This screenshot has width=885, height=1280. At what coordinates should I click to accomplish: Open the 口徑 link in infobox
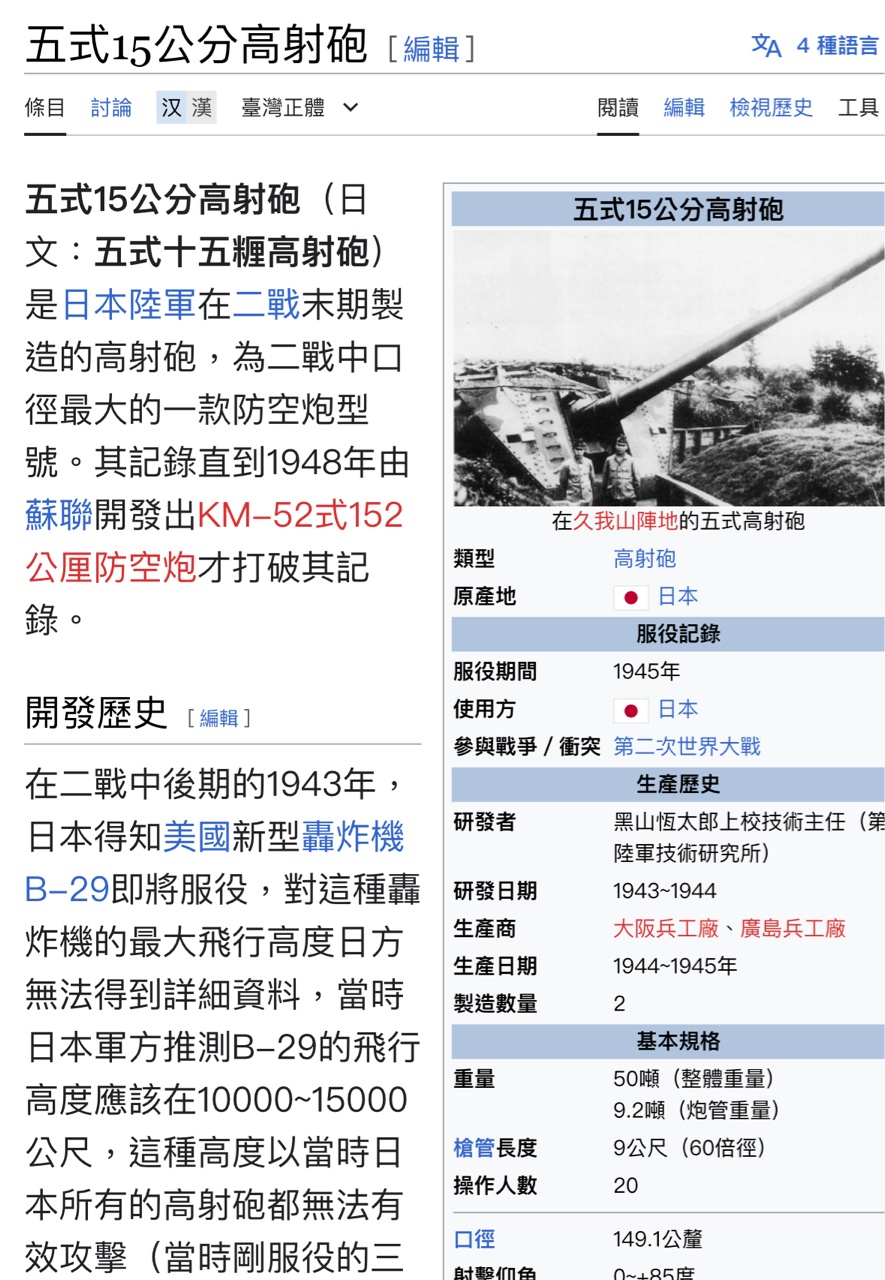[x=474, y=1240]
